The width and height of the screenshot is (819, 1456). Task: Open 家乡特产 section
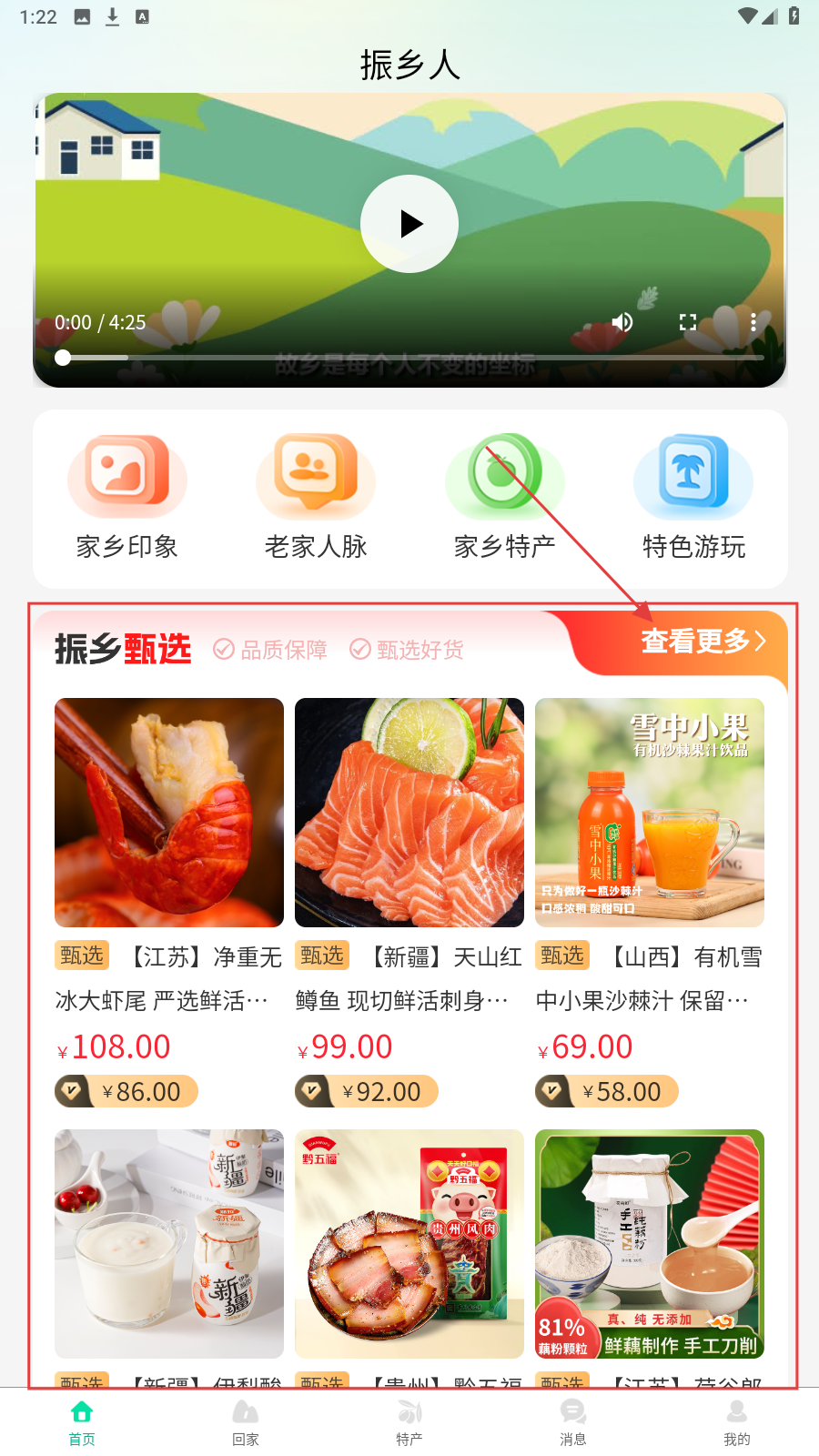pos(505,496)
